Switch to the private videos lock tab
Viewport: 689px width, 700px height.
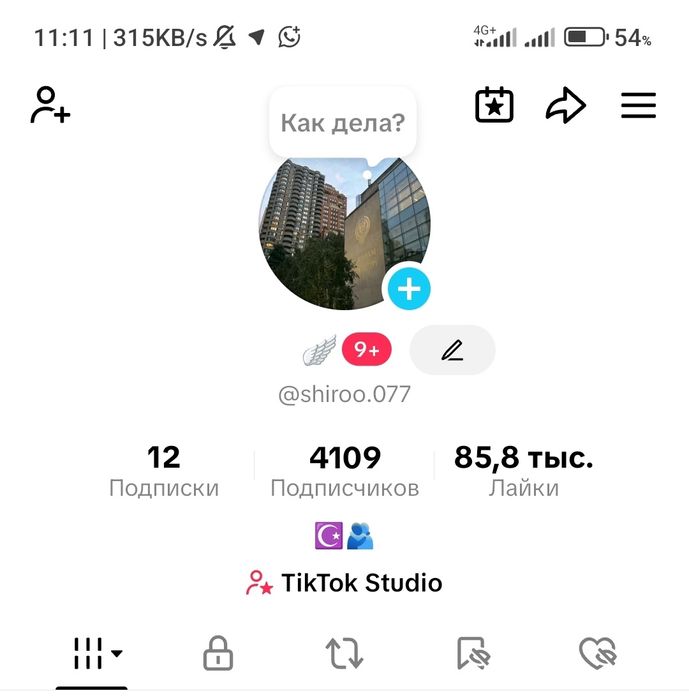coord(218,654)
